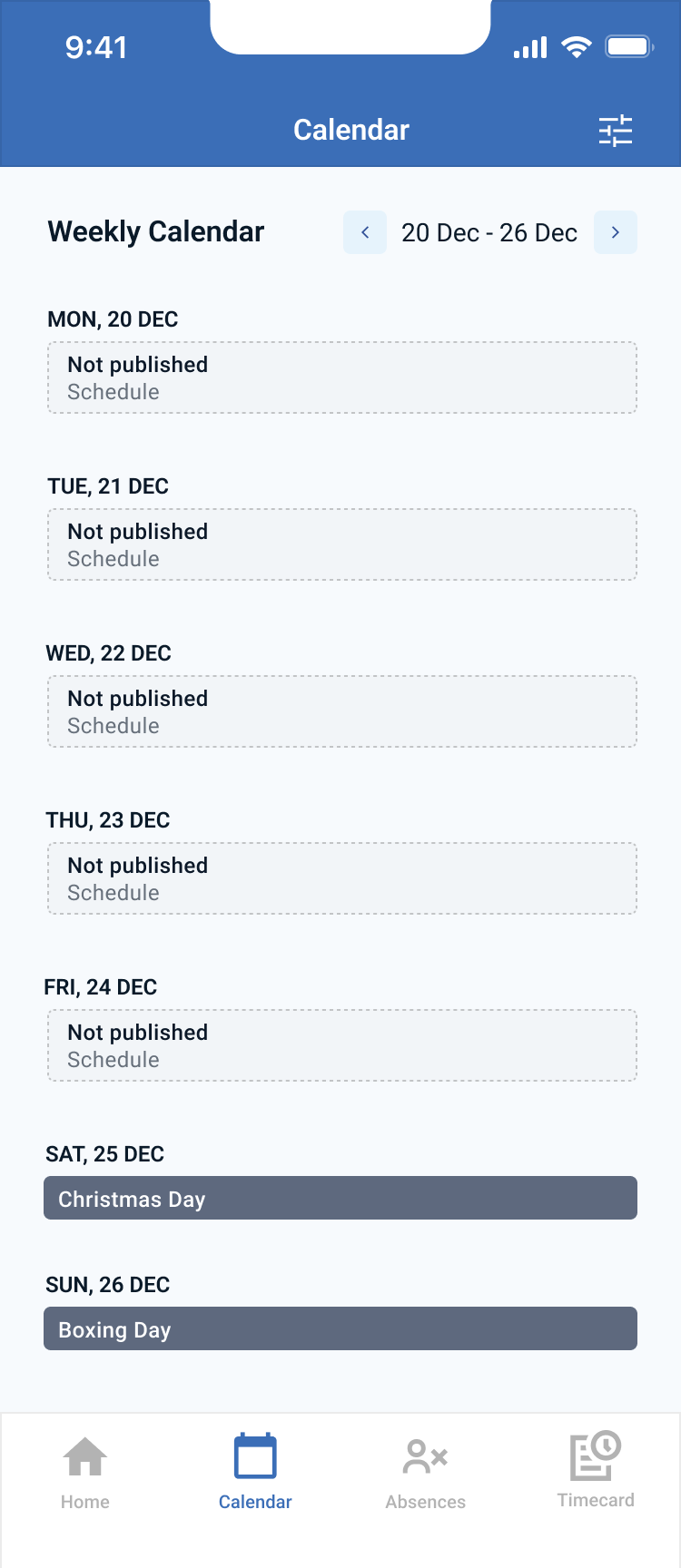Tap the cellular signal bars icon
Viewport: 681px width, 1568px height.
click(529, 46)
